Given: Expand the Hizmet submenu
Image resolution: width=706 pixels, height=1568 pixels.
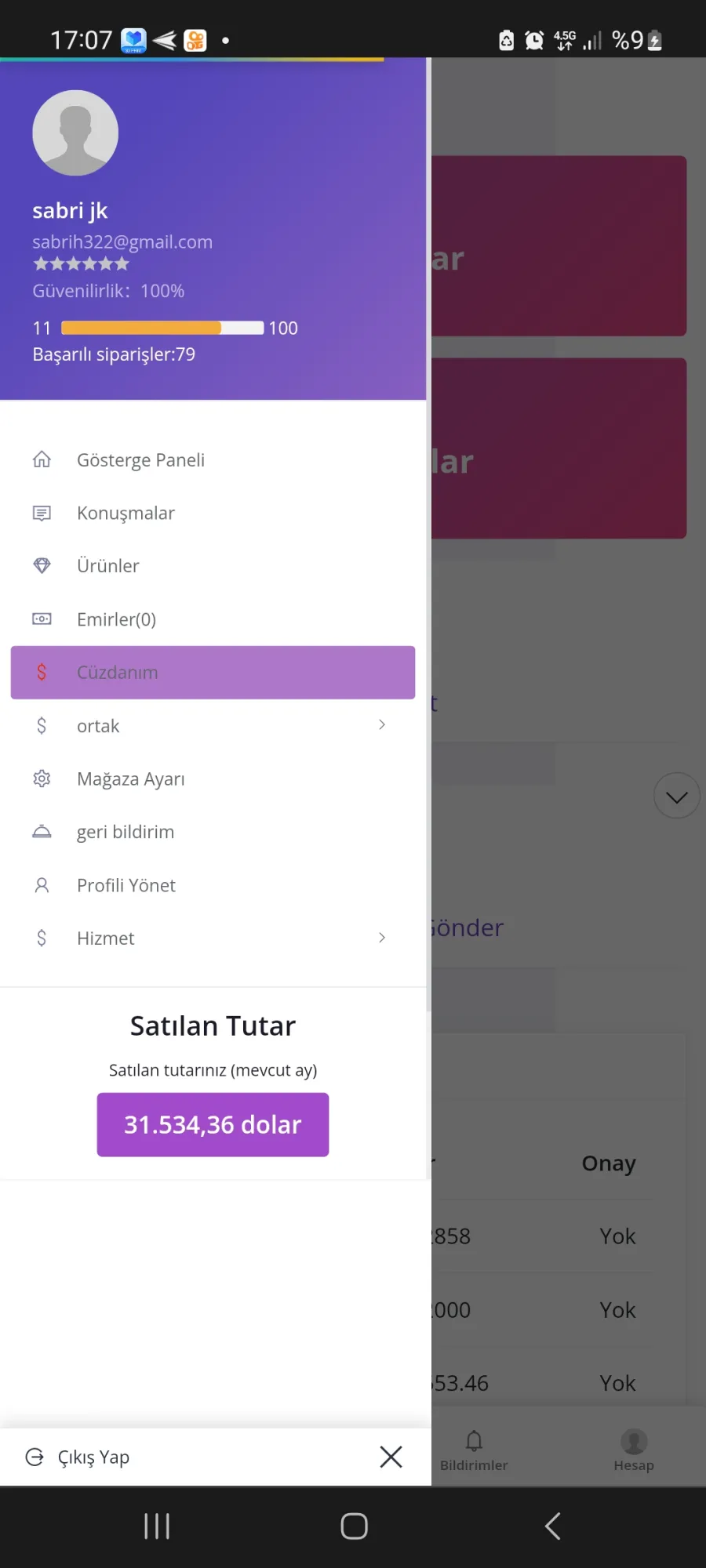Looking at the screenshot, I should pyautogui.click(x=213, y=938).
